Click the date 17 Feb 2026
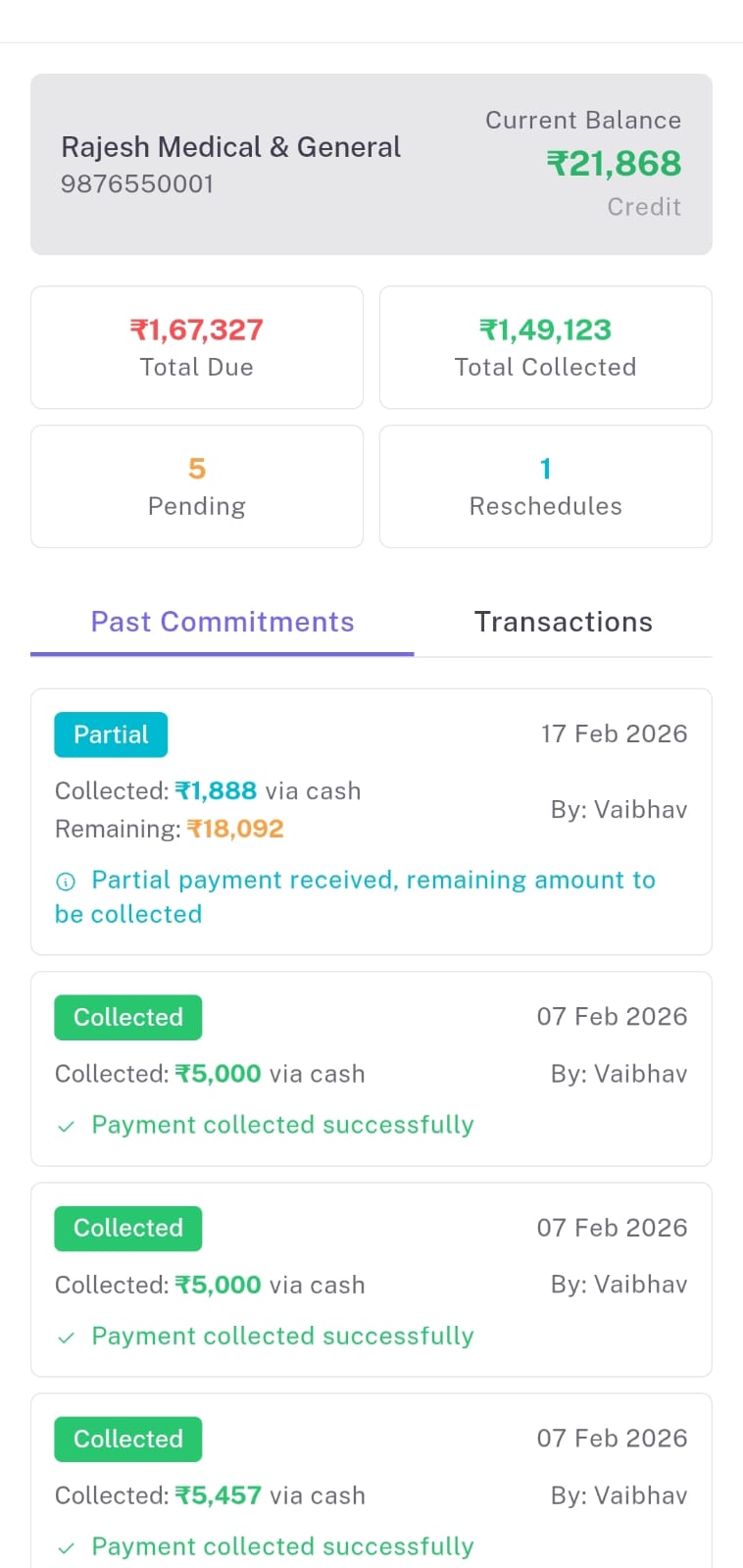The width and height of the screenshot is (743, 1568). point(614,733)
